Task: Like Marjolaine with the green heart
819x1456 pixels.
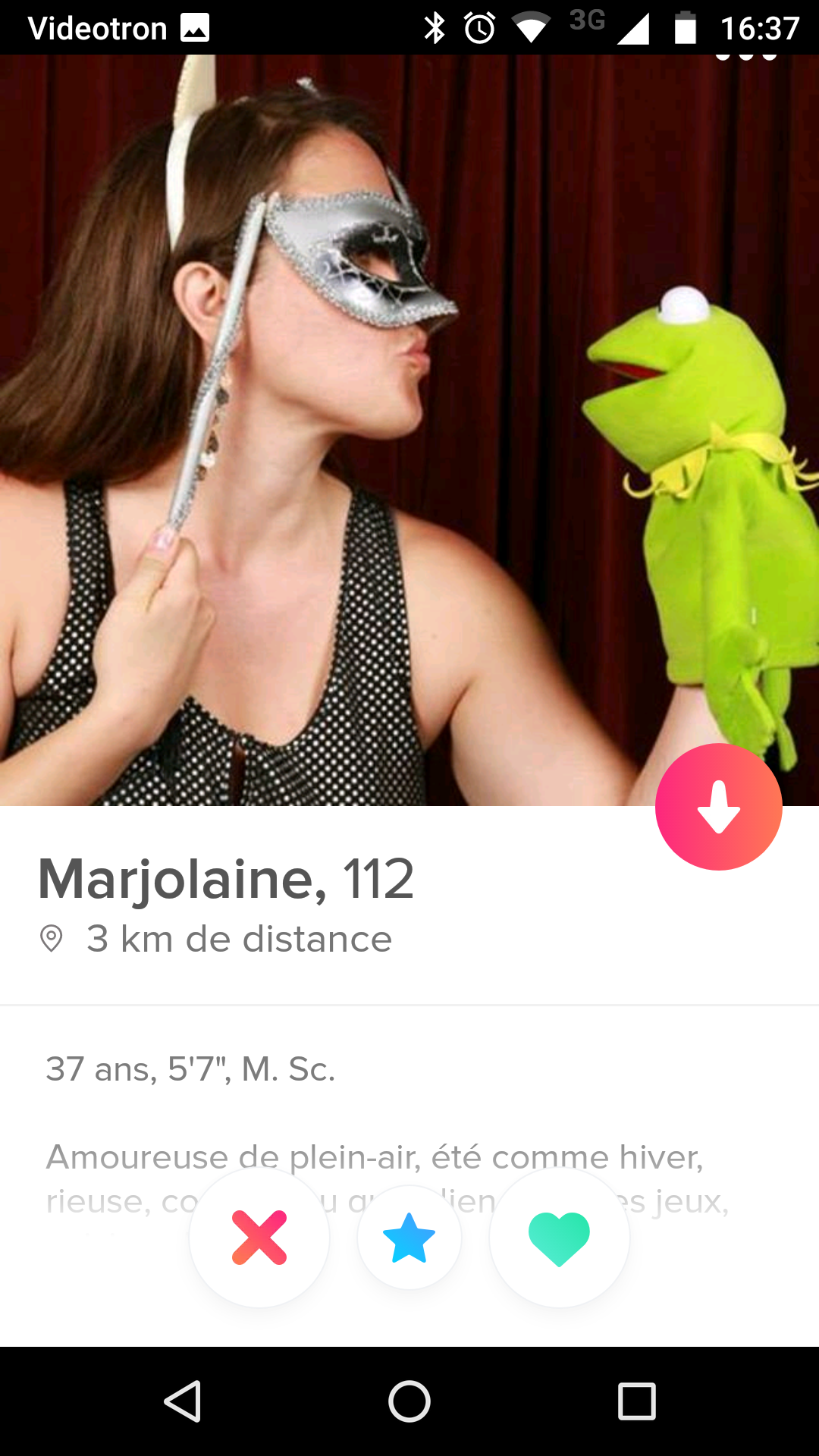Action: click(x=559, y=1238)
